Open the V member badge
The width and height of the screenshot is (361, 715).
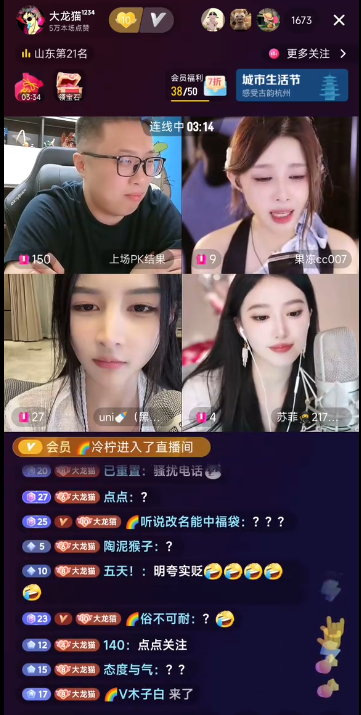[x=157, y=20]
